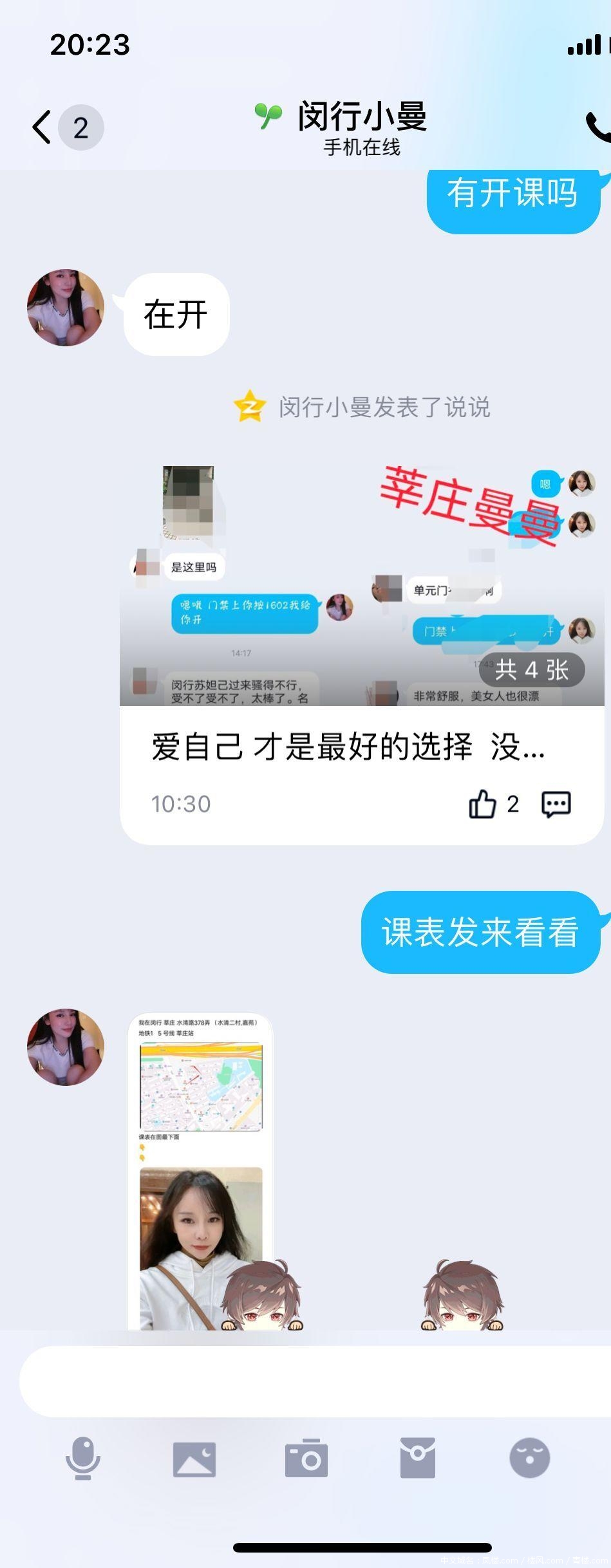Image resolution: width=611 pixels, height=1568 pixels.
Task: Tap 闵行小曼's avatar beside 在开
Action: click(x=66, y=308)
